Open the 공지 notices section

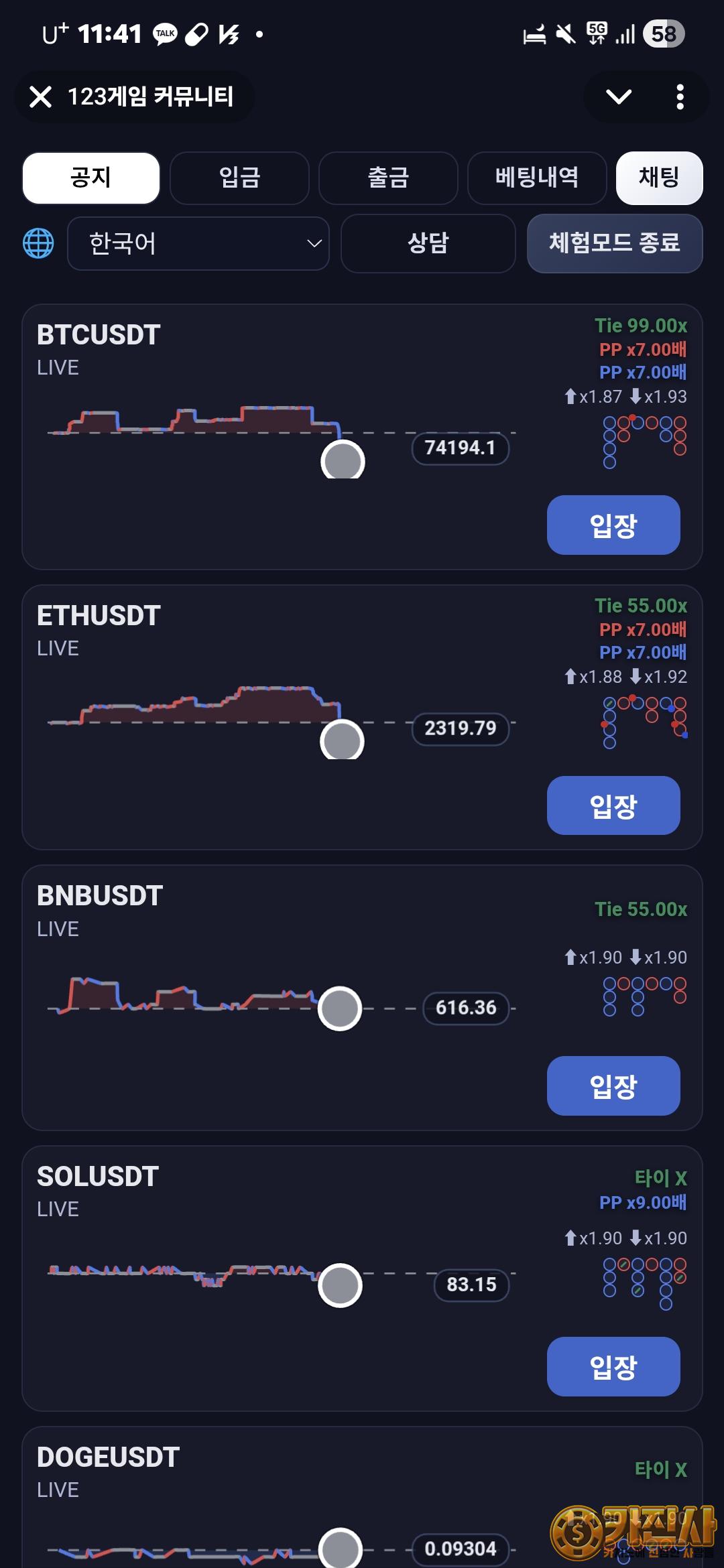[91, 178]
